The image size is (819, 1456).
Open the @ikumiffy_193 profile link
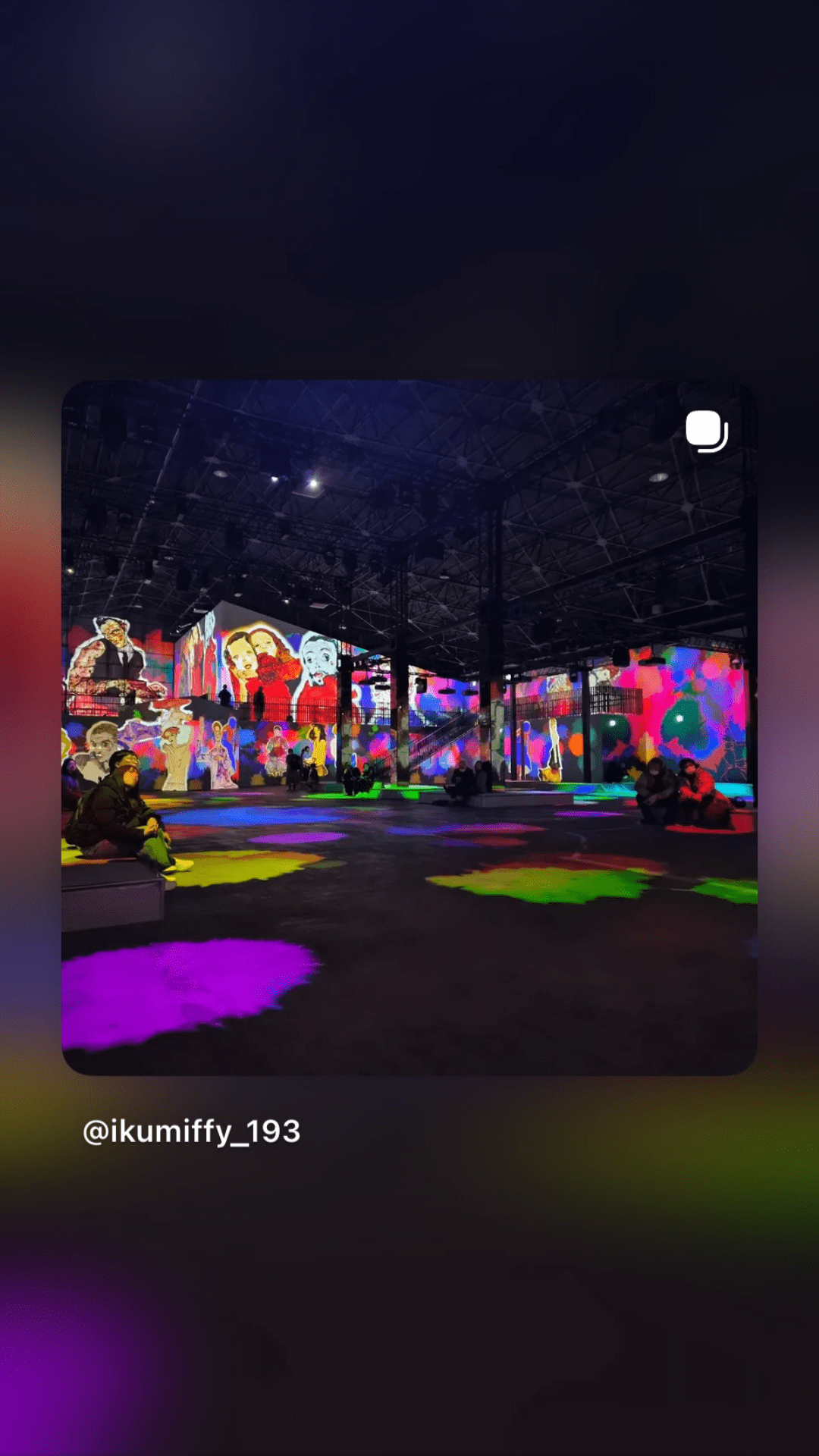pos(191,1131)
